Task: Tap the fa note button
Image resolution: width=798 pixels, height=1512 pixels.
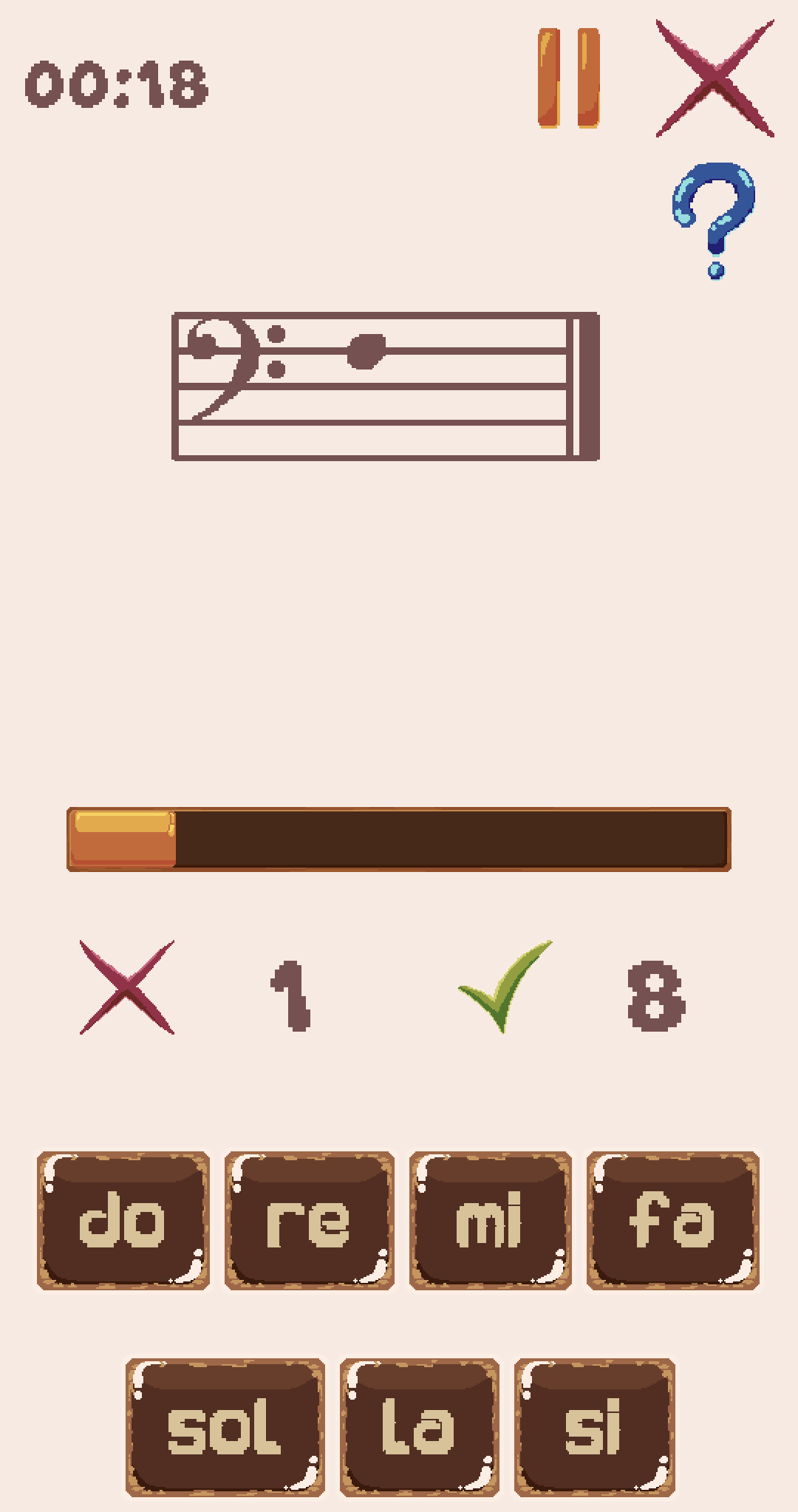Action: coord(672,1220)
